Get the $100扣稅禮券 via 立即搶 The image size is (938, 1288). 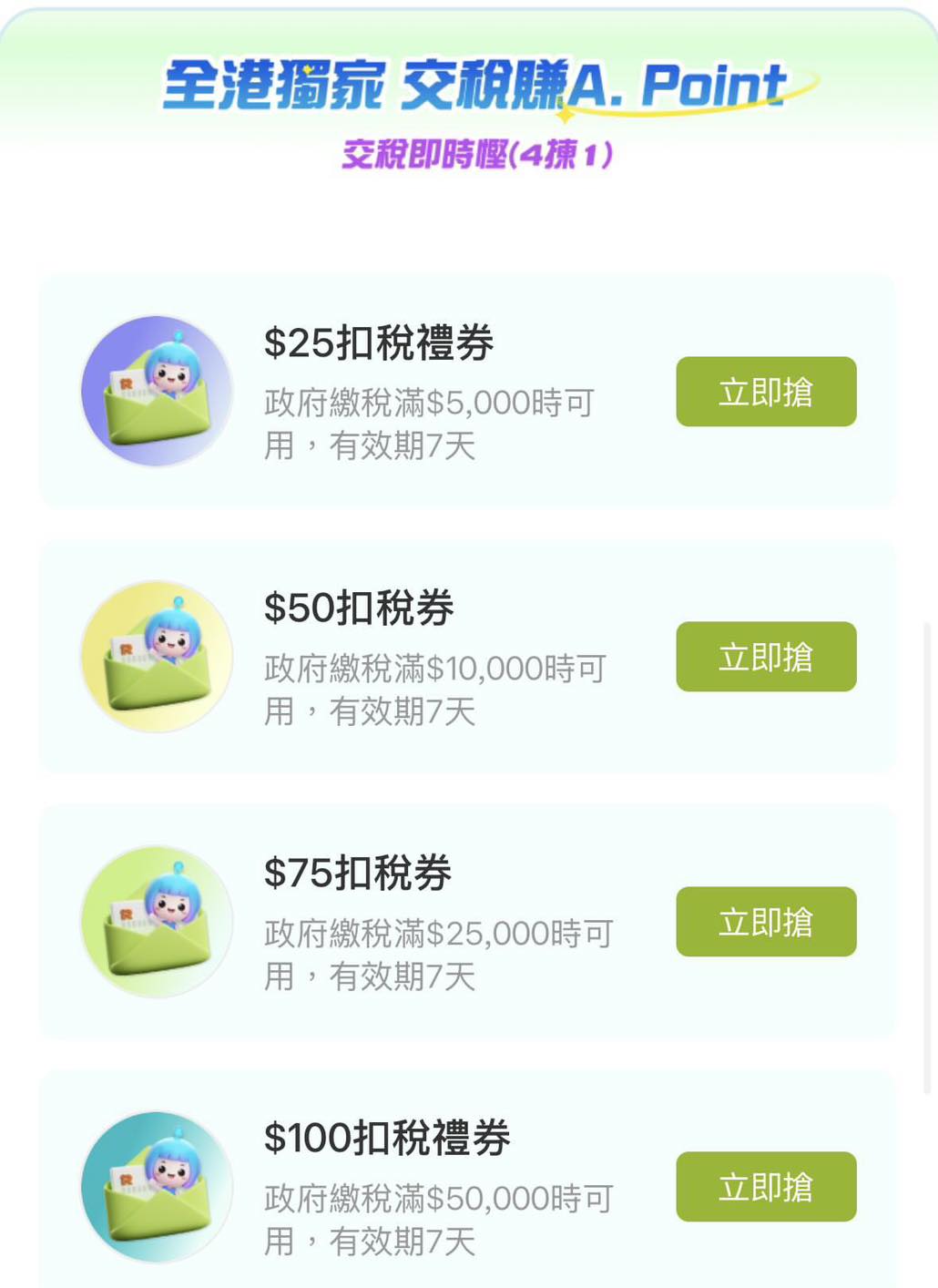pos(766,1187)
